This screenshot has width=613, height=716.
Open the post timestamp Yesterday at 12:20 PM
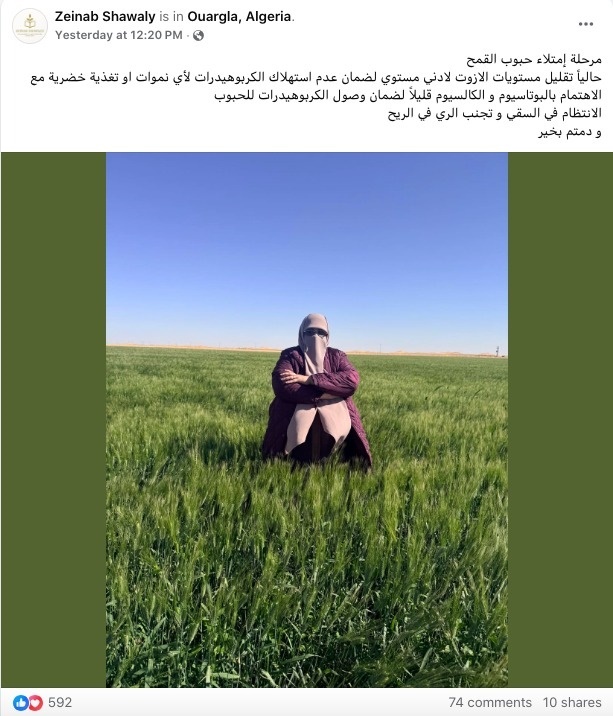point(118,35)
